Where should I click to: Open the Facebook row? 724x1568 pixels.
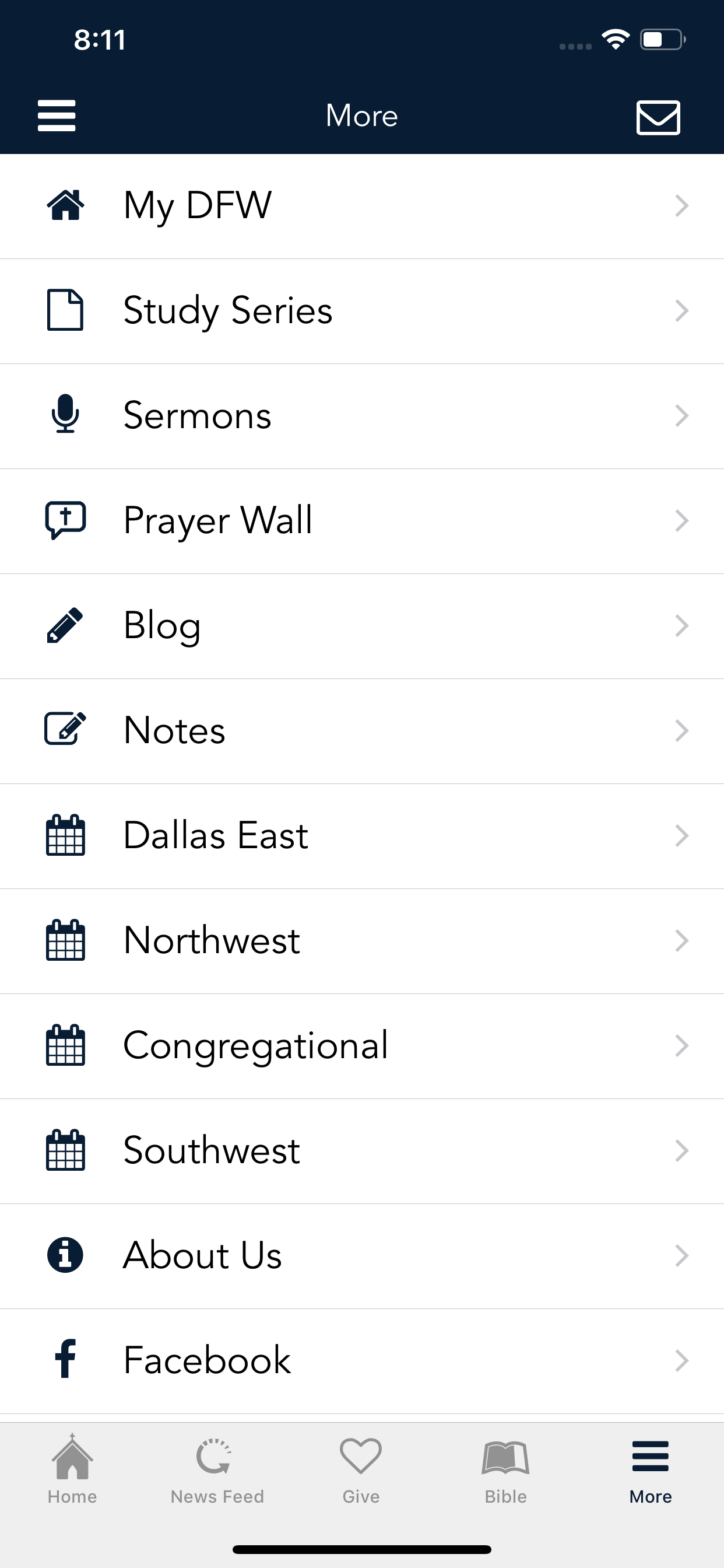[x=362, y=1361]
